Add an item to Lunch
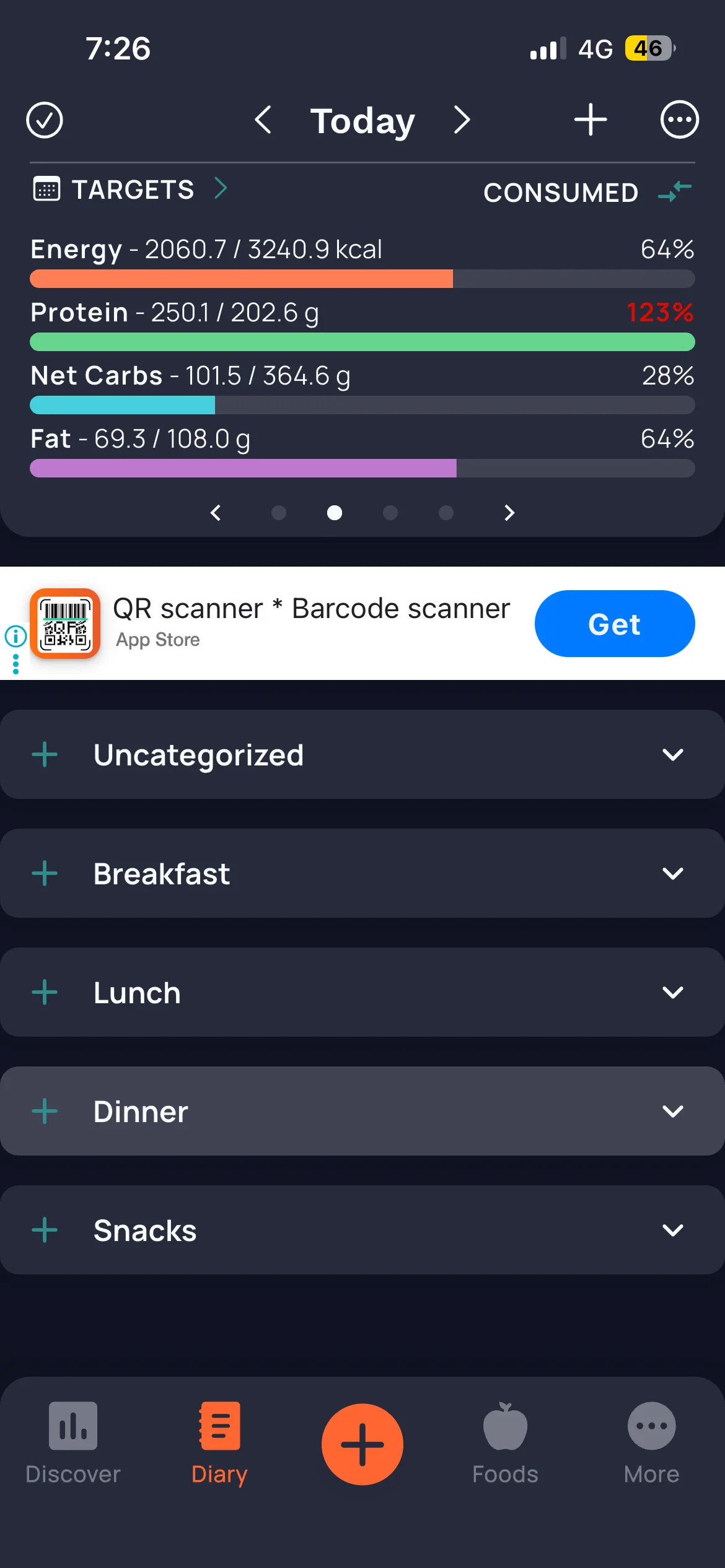 click(x=45, y=993)
